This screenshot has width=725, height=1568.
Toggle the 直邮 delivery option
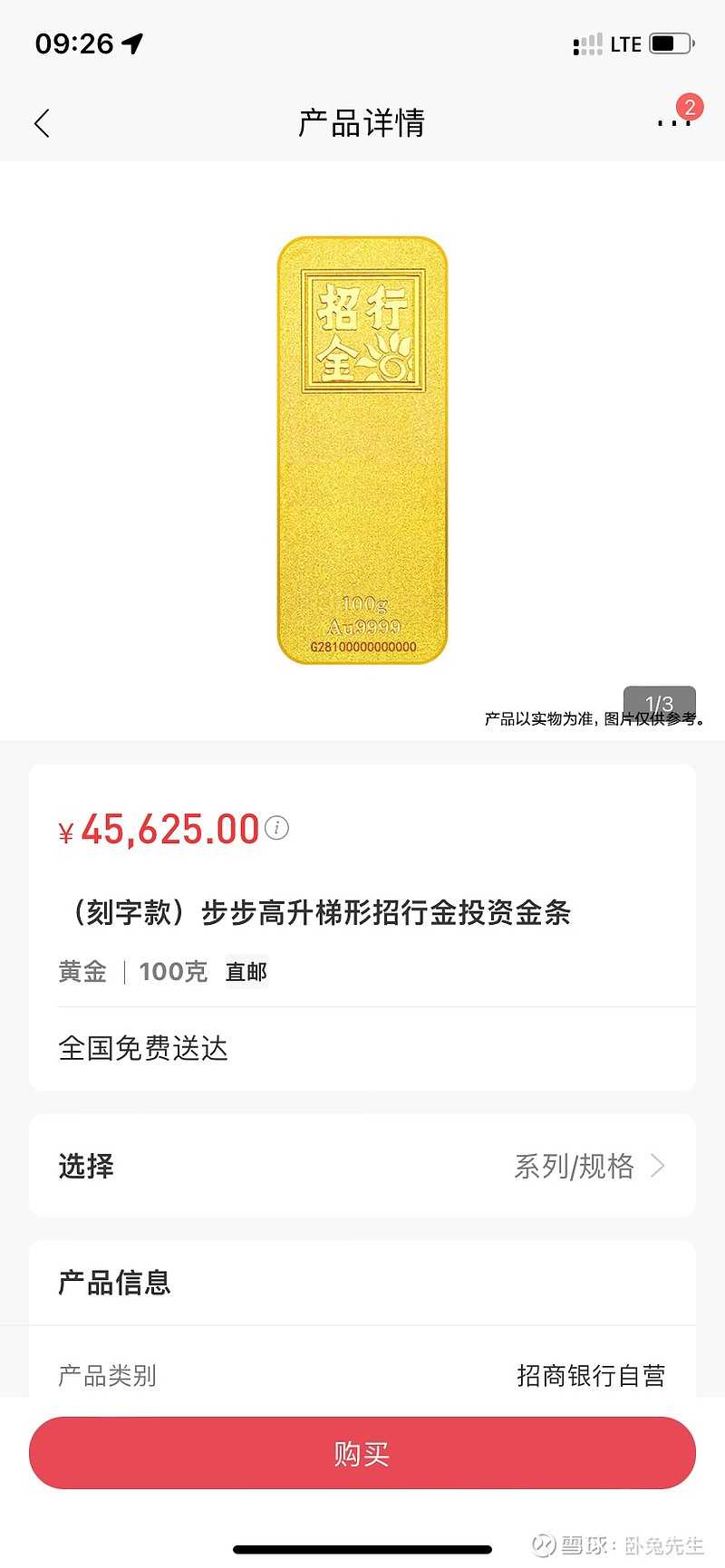(246, 971)
